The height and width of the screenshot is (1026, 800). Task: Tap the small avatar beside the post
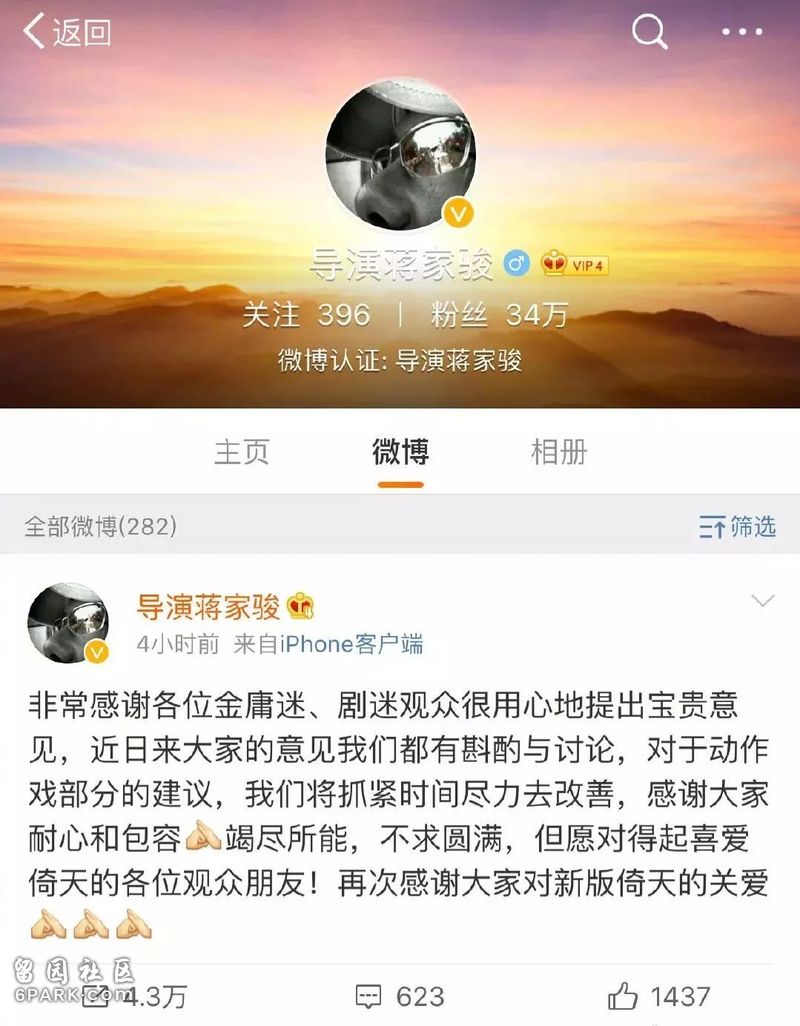68,623
